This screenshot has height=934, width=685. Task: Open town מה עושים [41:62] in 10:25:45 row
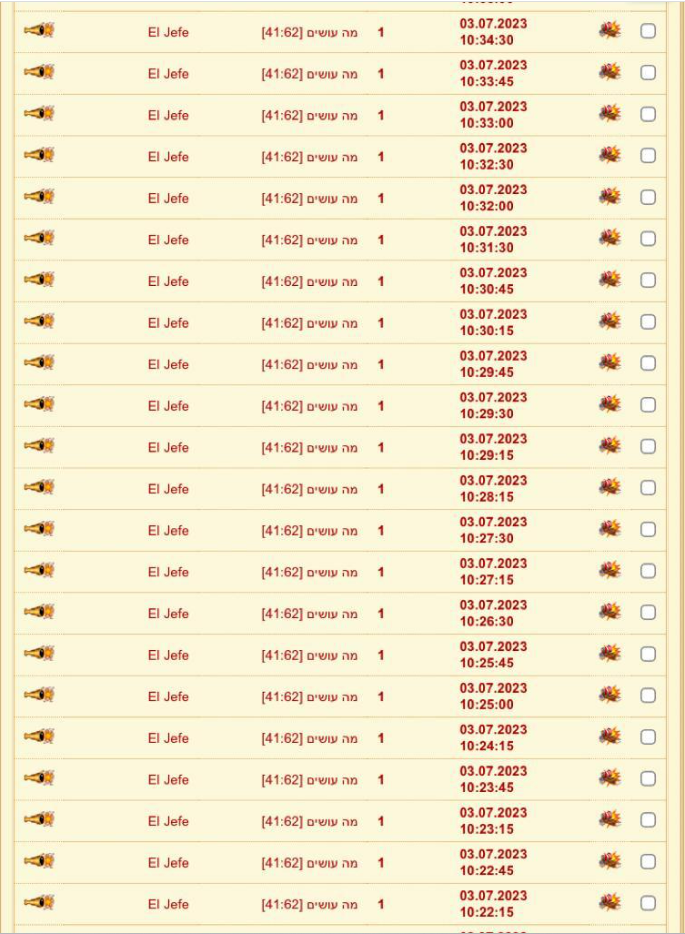tap(310, 655)
